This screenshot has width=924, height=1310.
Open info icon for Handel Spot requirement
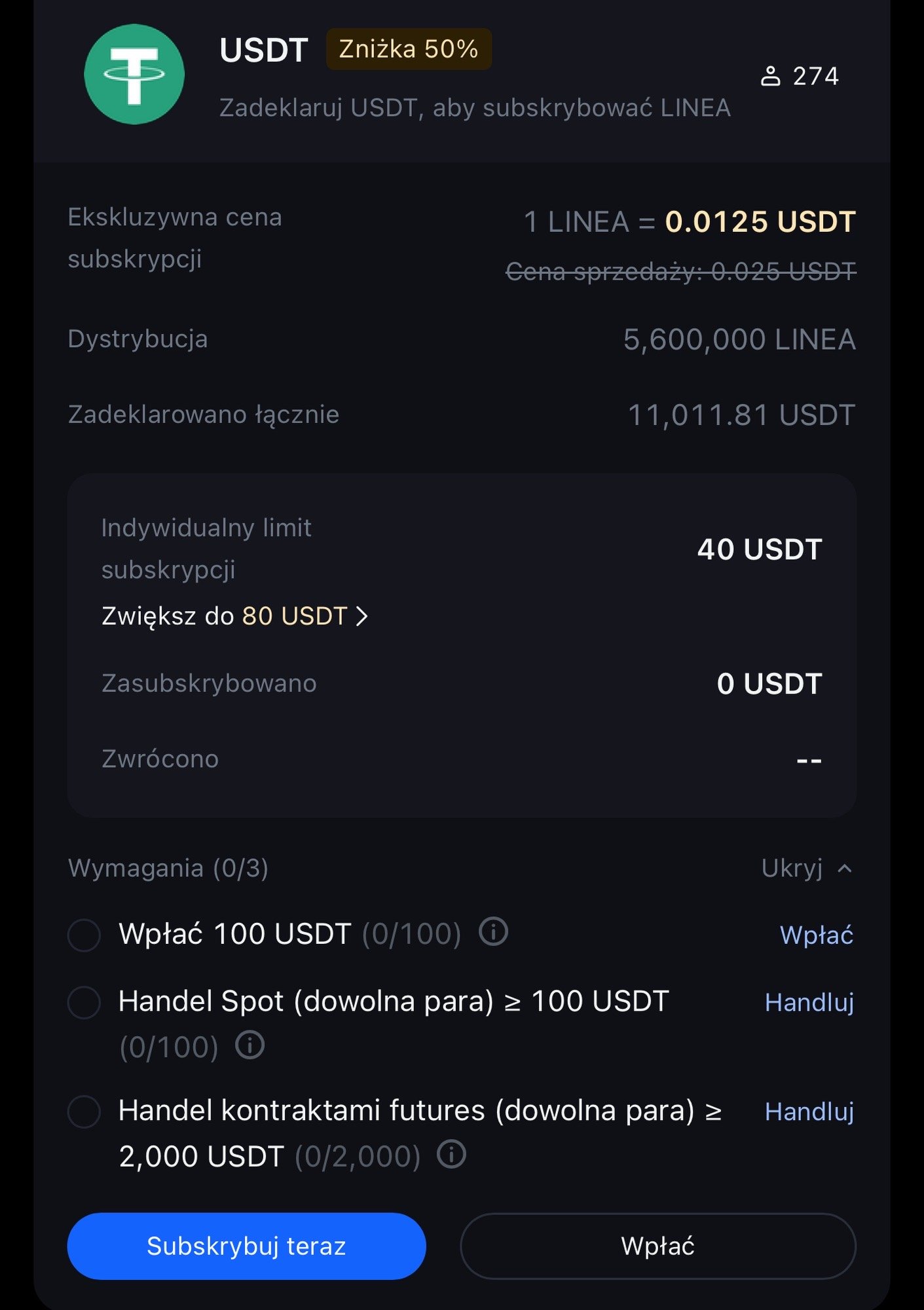249,1045
